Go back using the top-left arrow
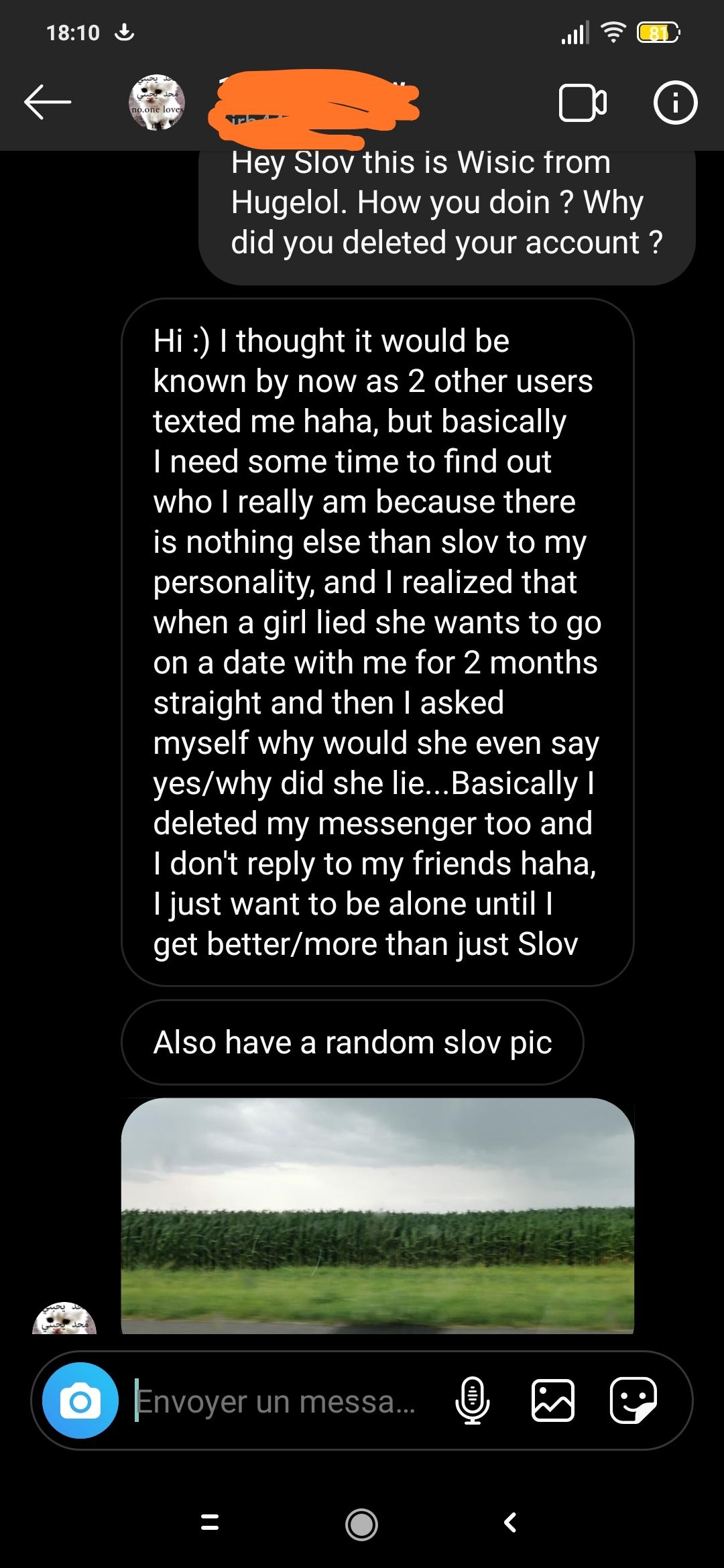Image resolution: width=724 pixels, height=1568 pixels. click(48, 103)
